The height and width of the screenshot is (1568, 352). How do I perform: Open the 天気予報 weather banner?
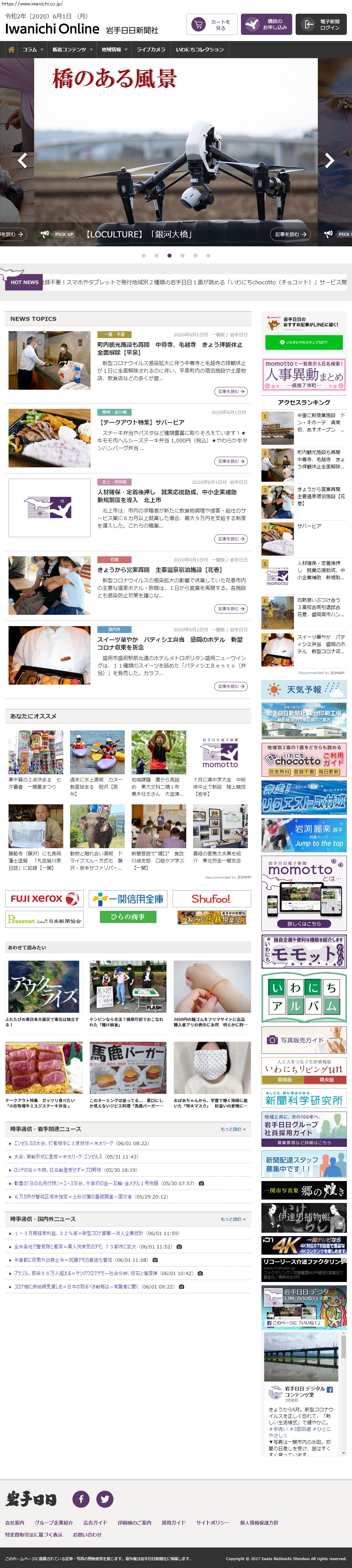pyautogui.click(x=303, y=690)
